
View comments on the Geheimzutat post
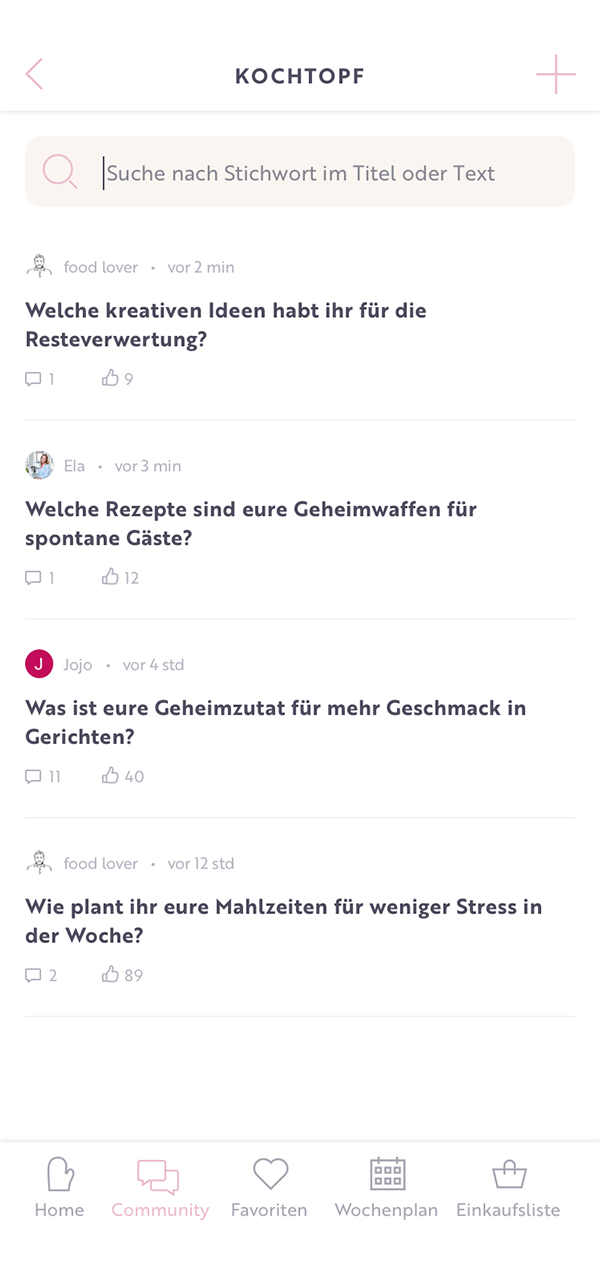(x=34, y=776)
